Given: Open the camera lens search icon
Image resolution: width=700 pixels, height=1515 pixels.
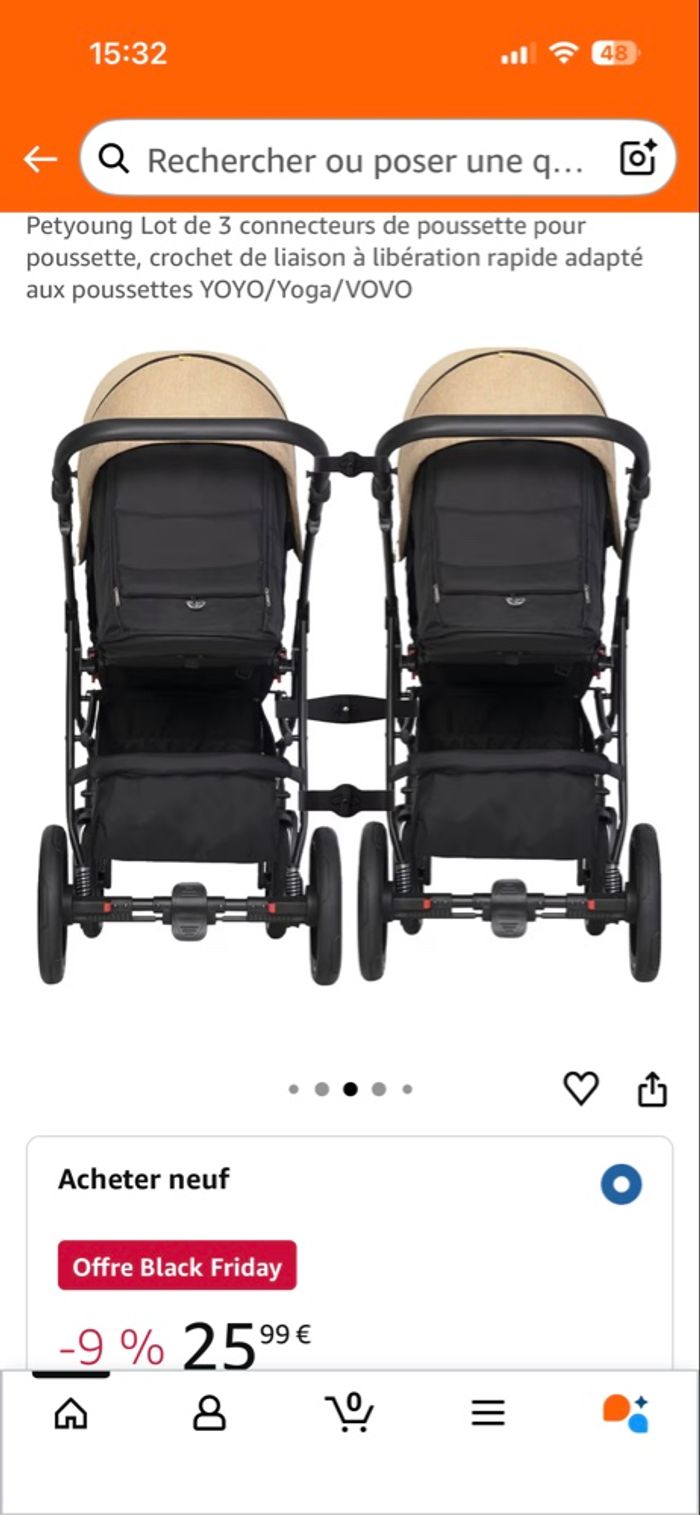Looking at the screenshot, I should pyautogui.click(x=637, y=159).
